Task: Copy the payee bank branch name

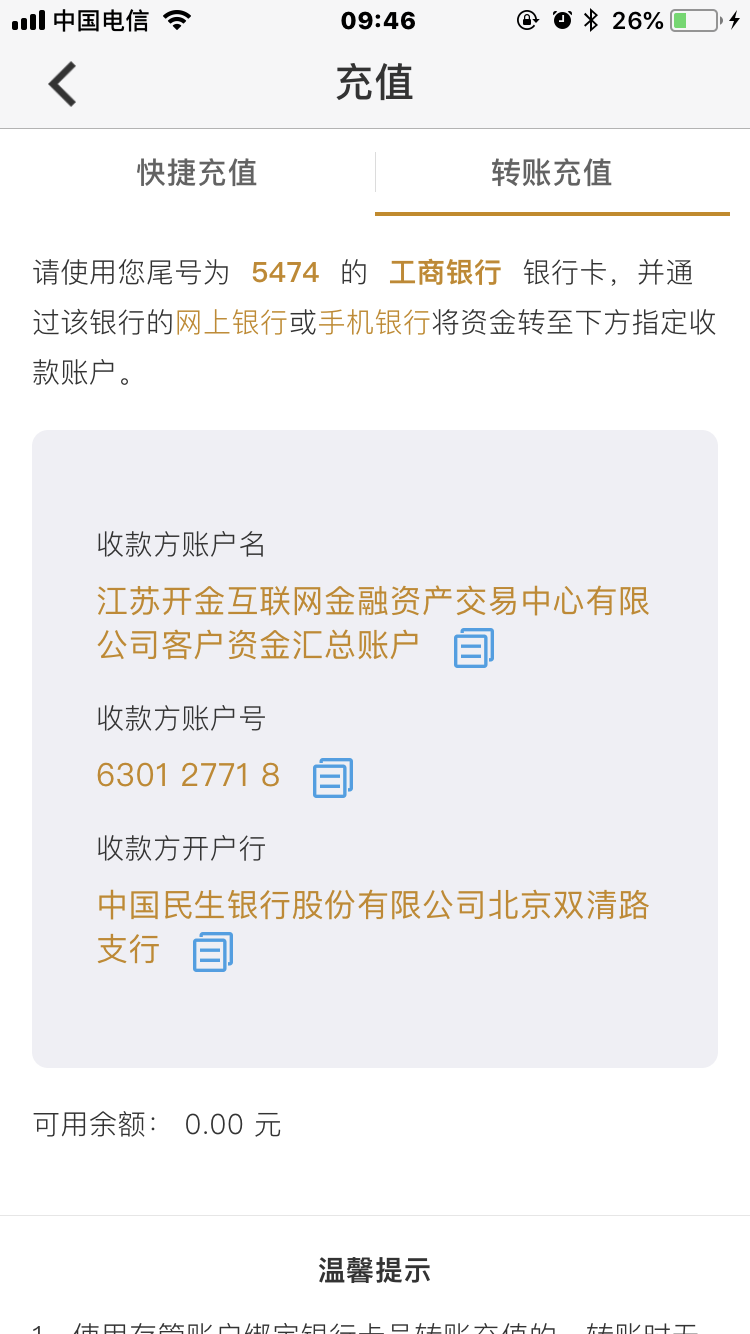Action: [x=210, y=954]
